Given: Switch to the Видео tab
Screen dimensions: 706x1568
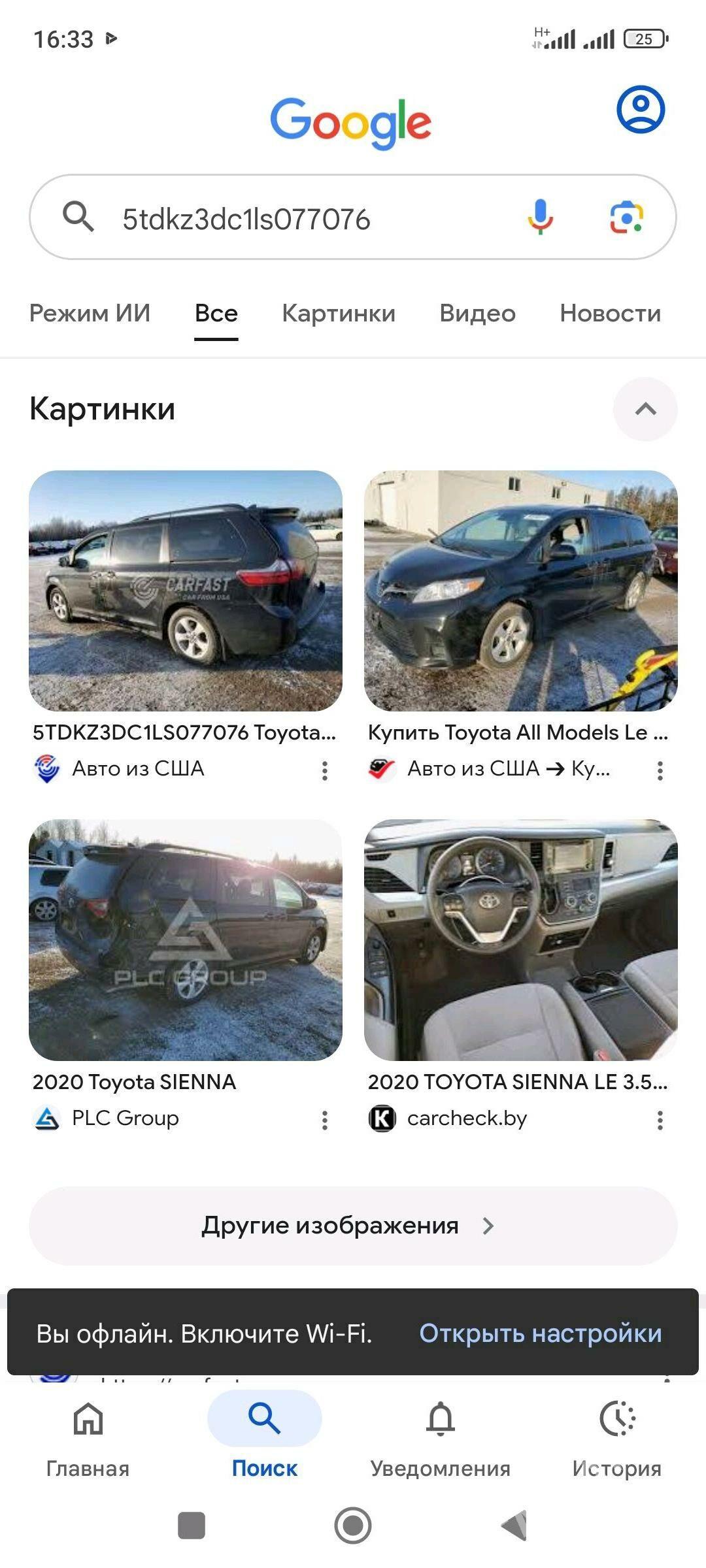Looking at the screenshot, I should coord(477,314).
